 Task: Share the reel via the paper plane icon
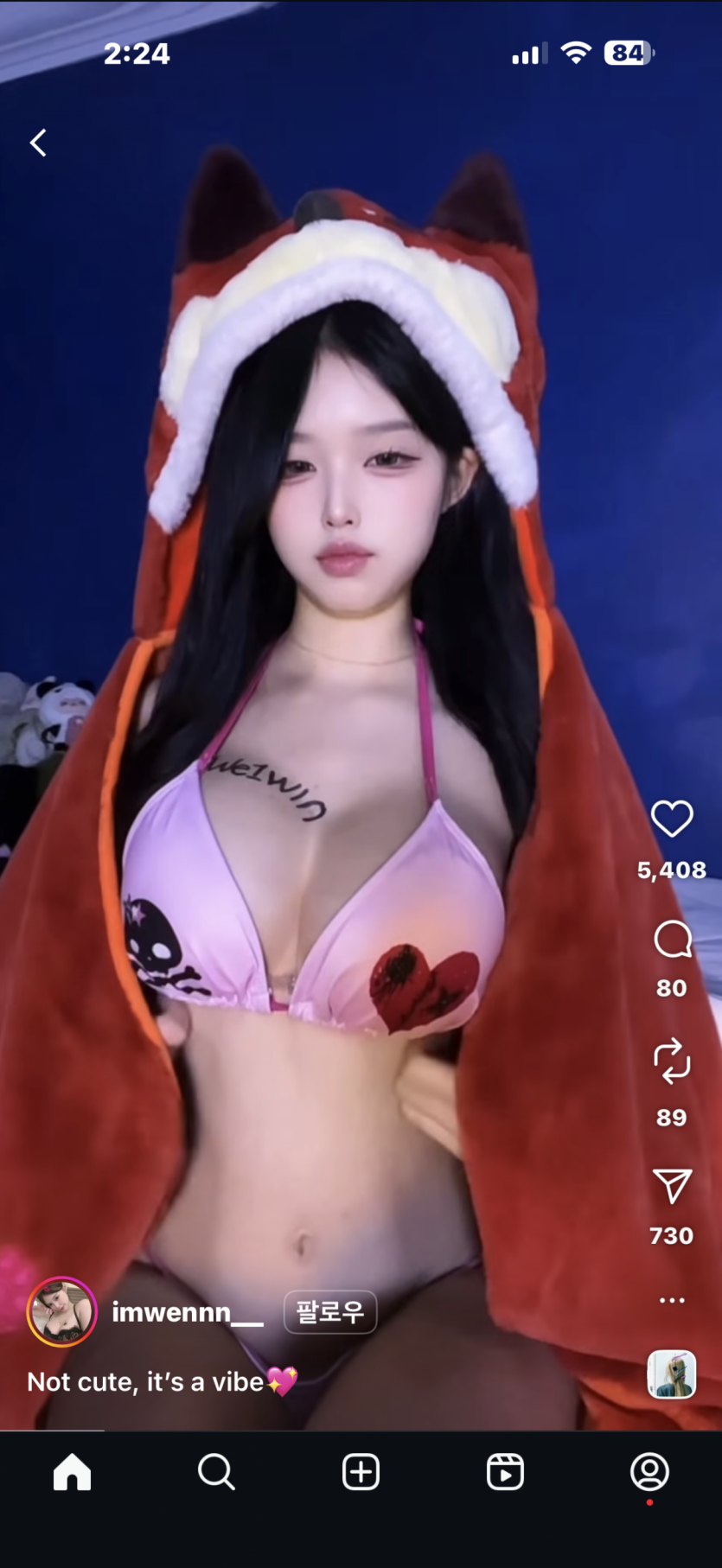(672, 1186)
